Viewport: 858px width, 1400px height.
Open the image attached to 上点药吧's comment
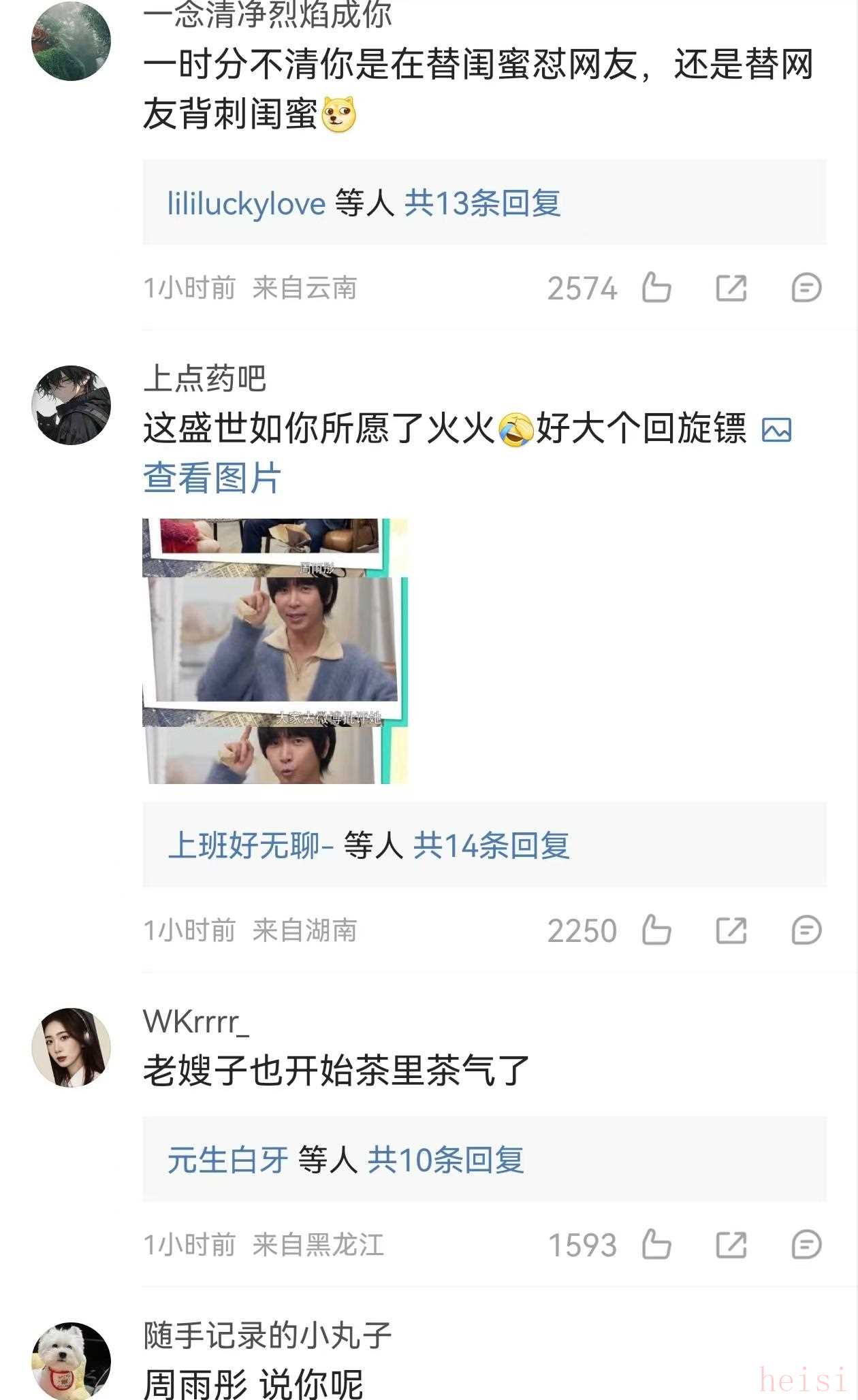(x=274, y=651)
